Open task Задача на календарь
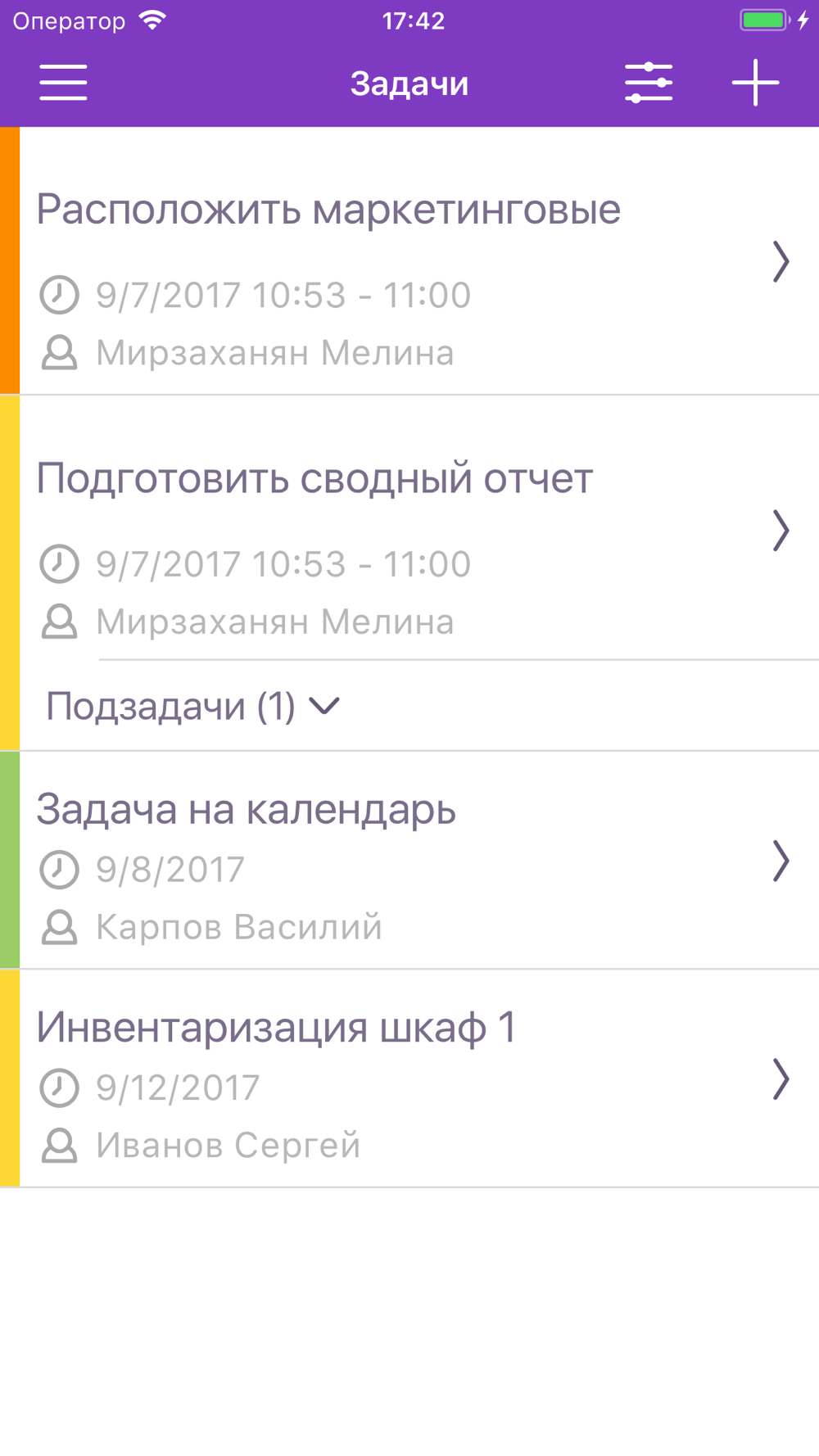This screenshot has height=1456, width=819. [x=409, y=860]
